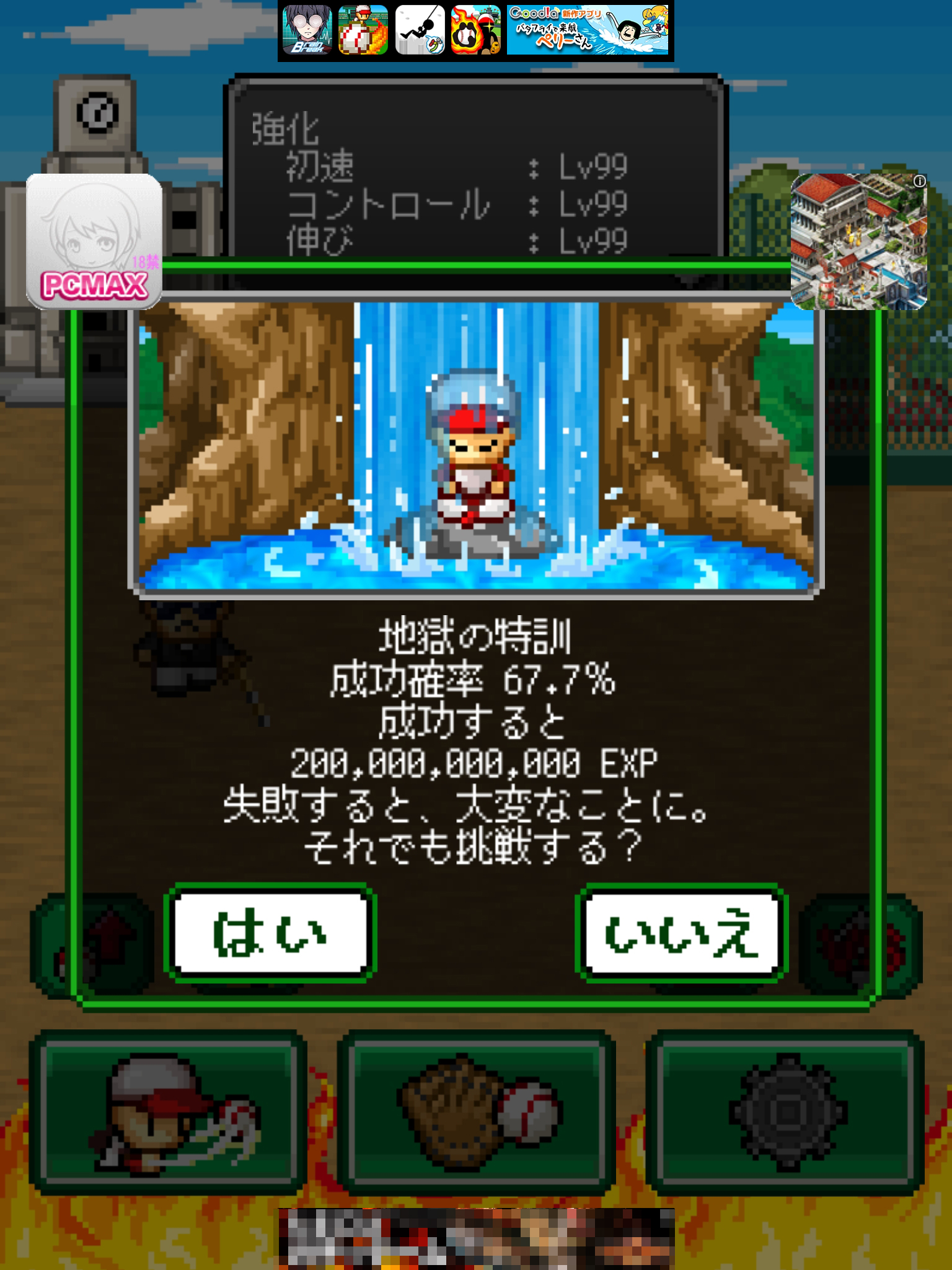Confirm the challenge with はい
Image resolution: width=952 pixels, height=1270 pixels.
[270, 932]
